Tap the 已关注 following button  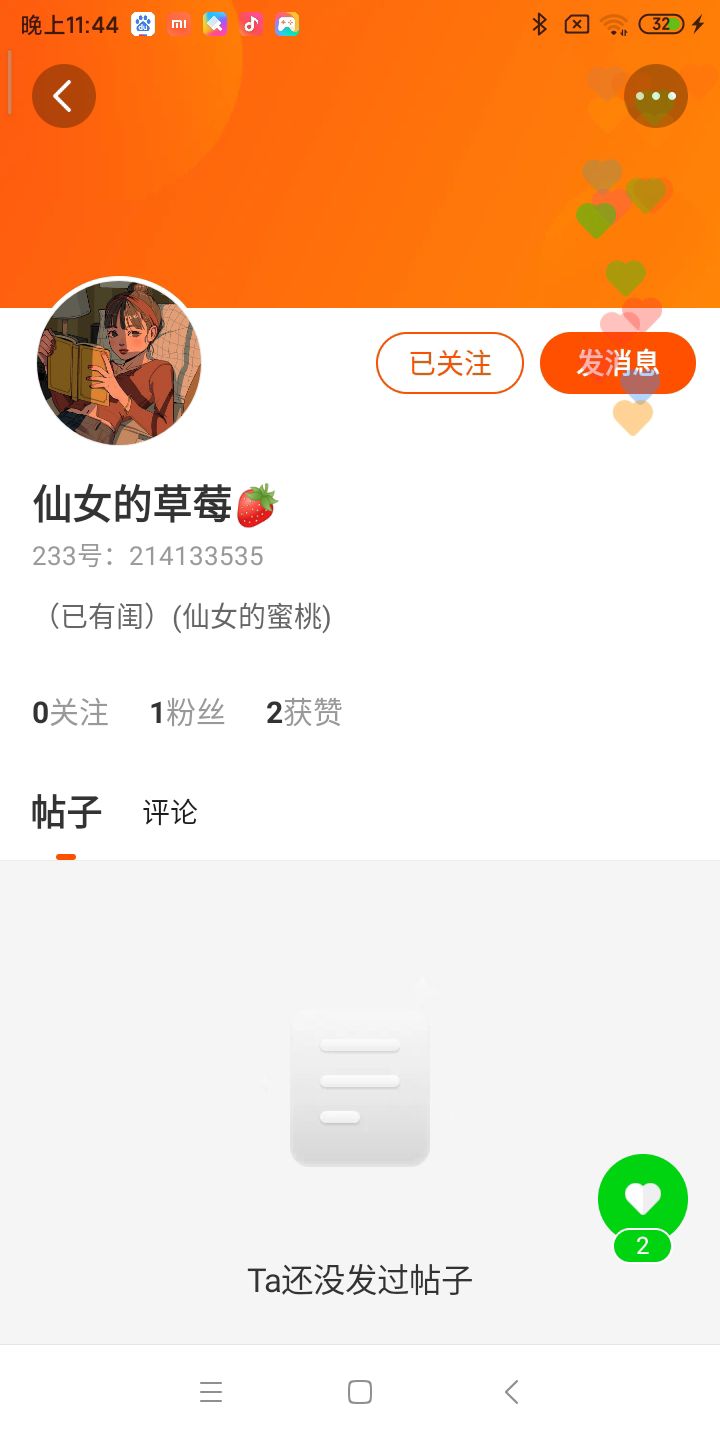click(x=450, y=363)
